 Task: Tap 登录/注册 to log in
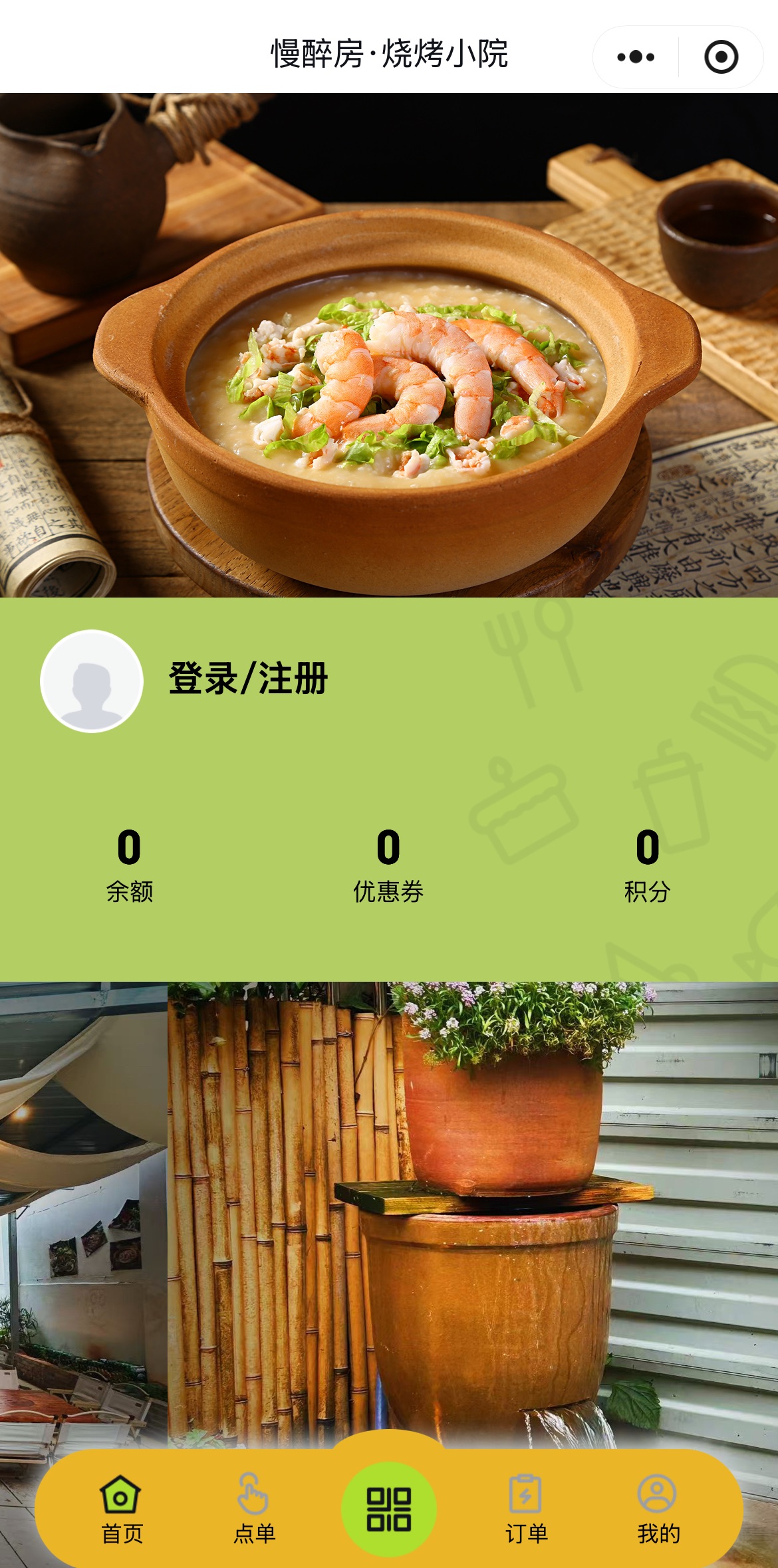point(248,679)
